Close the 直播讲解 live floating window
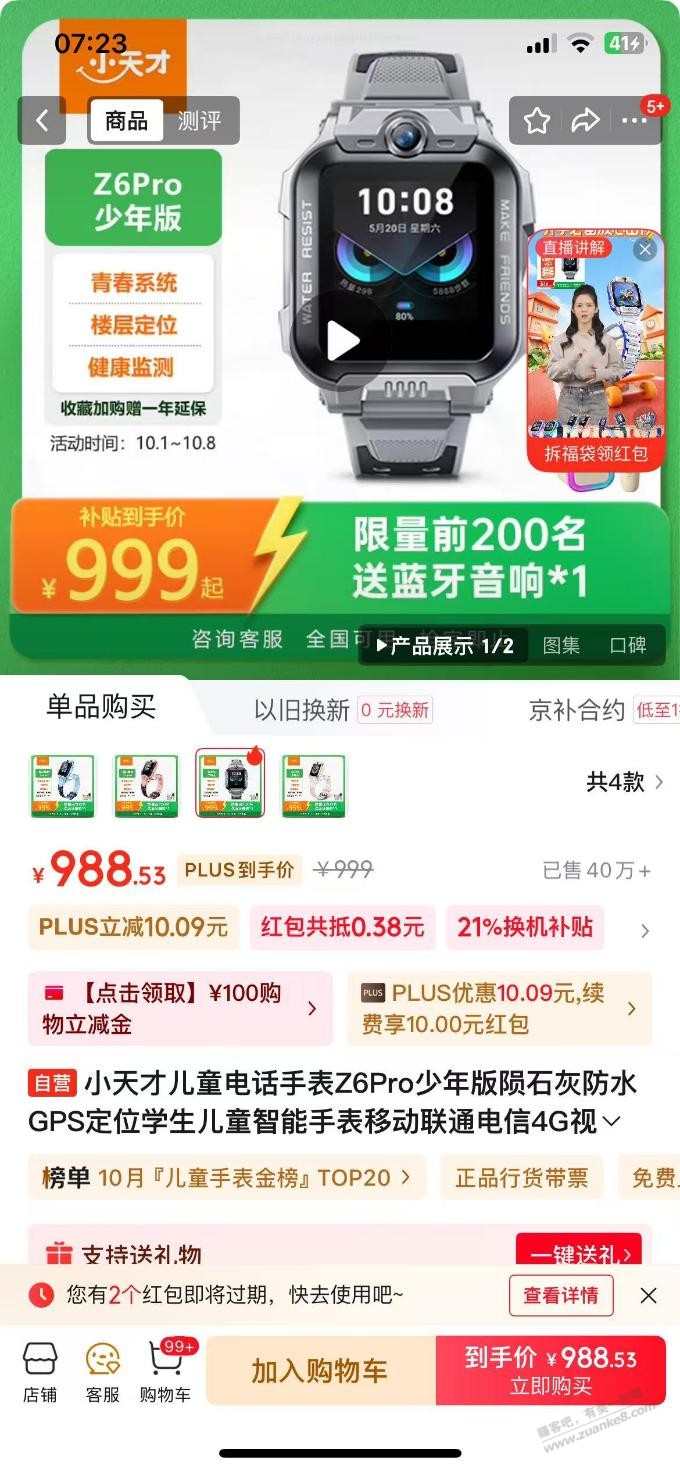Viewport: 680px width, 1472px height. [x=645, y=249]
